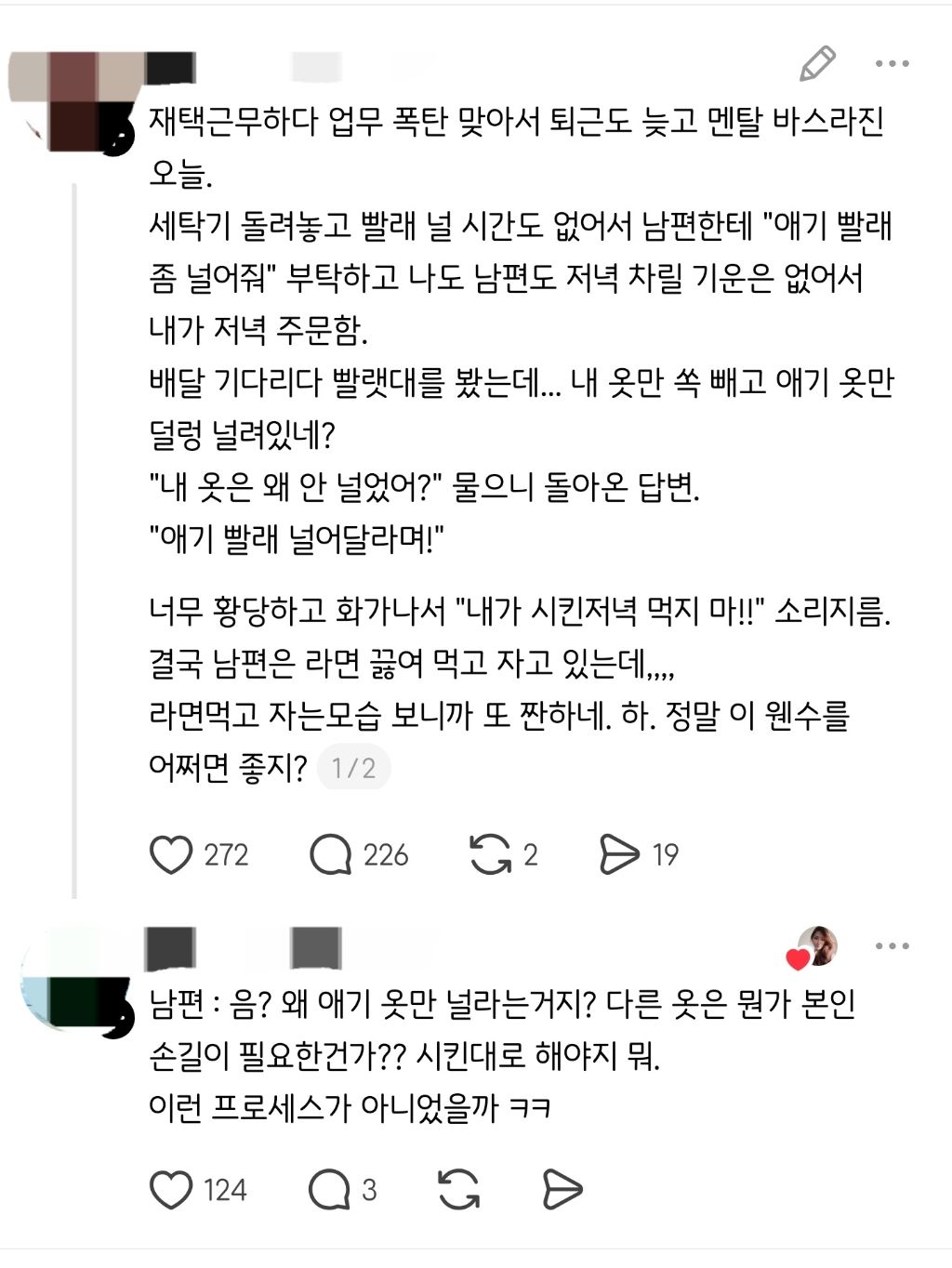The image size is (952, 1268).
Task: Tap the pencil edit icon on the post
Action: click(817, 63)
